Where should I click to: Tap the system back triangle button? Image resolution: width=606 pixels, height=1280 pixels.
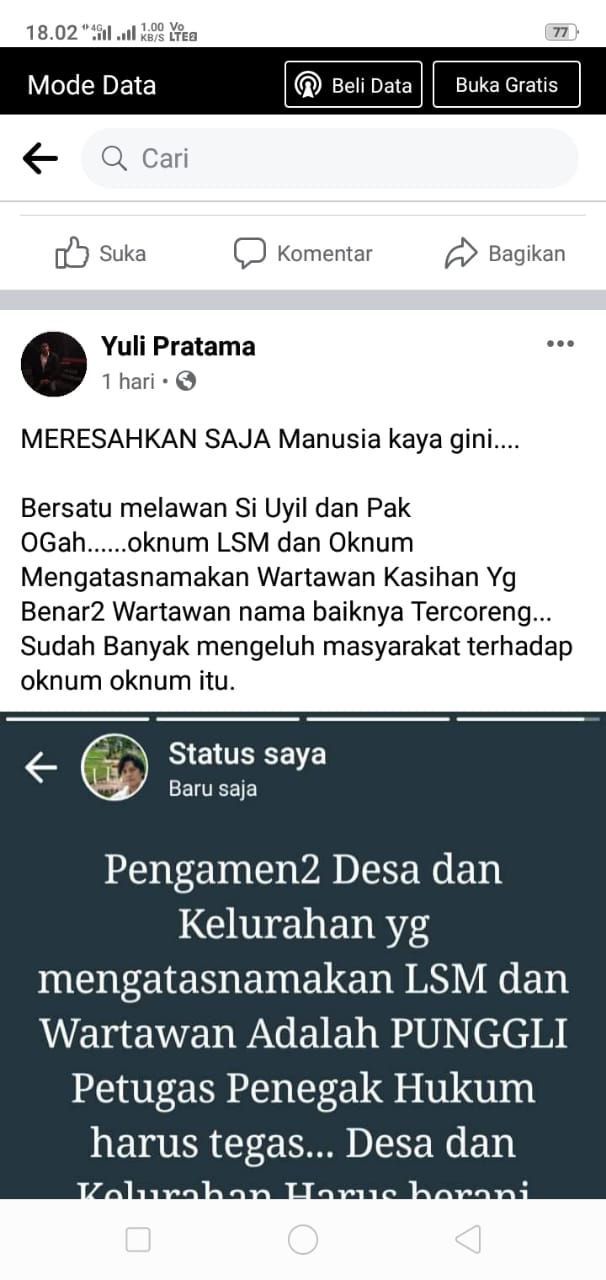click(x=468, y=1240)
